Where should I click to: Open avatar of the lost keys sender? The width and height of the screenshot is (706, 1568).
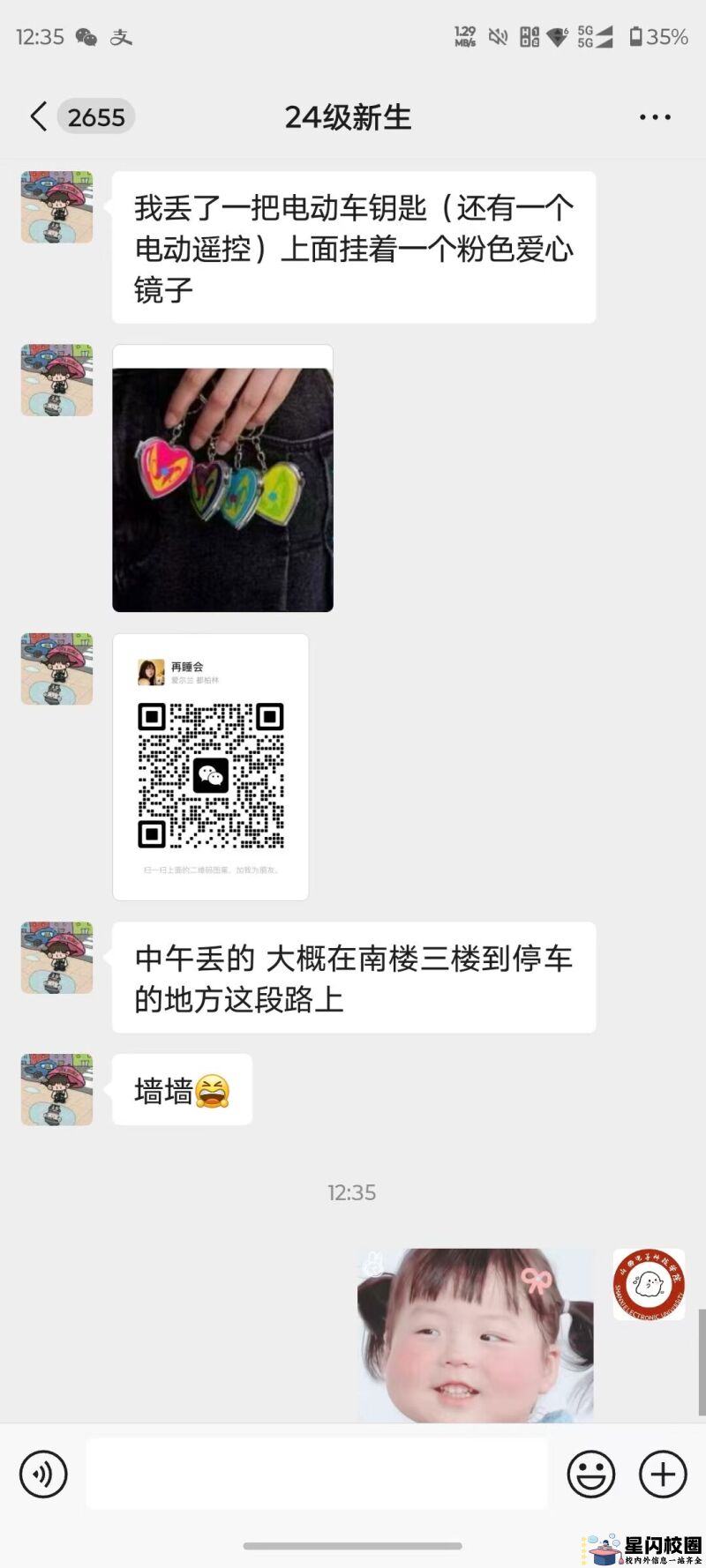tap(57, 207)
